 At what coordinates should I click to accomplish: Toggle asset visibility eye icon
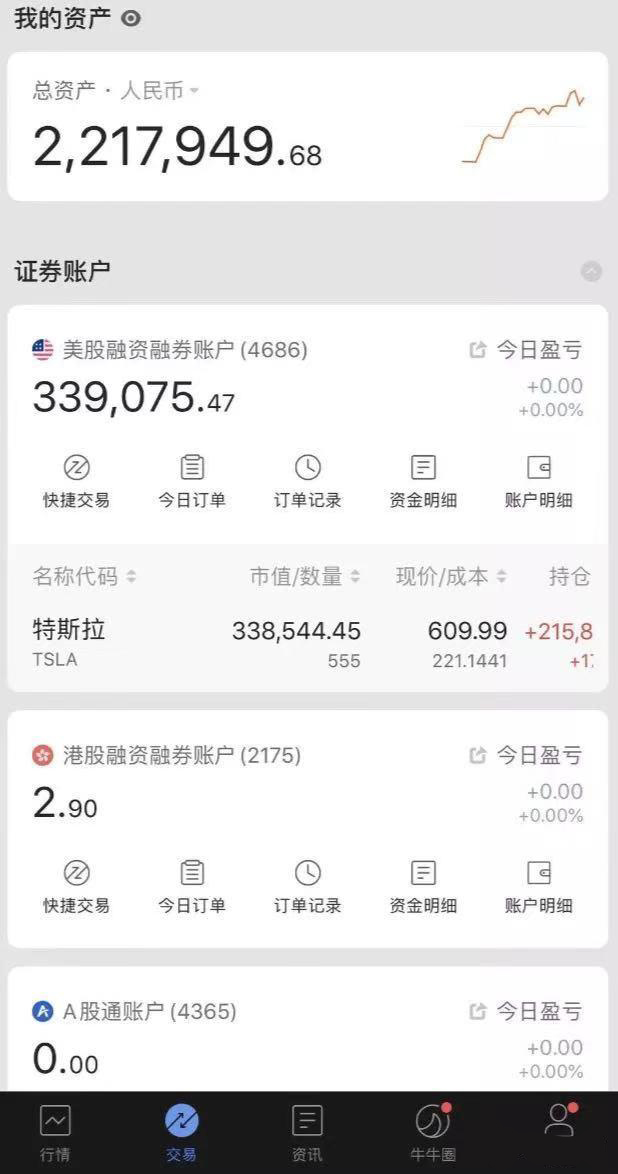tap(131, 18)
